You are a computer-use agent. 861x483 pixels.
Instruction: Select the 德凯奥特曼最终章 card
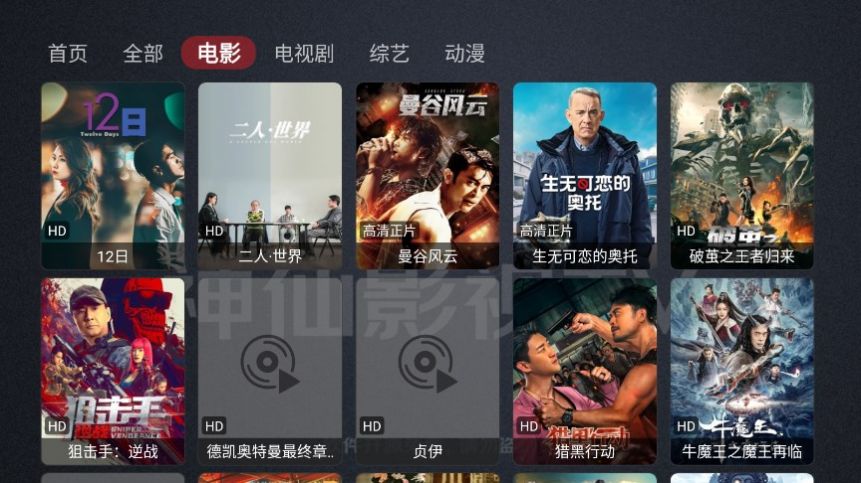[270, 371]
